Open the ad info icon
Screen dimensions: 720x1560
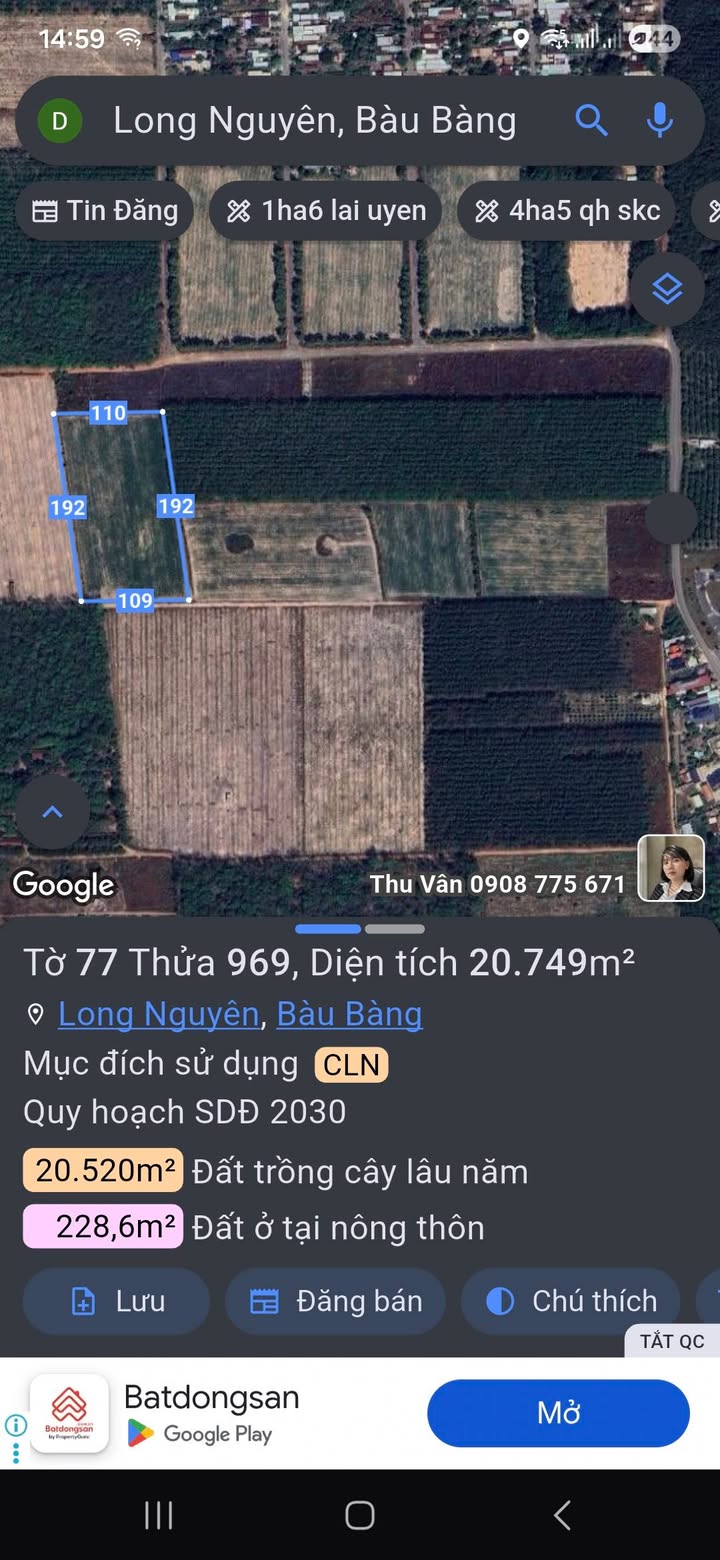tap(15, 1425)
